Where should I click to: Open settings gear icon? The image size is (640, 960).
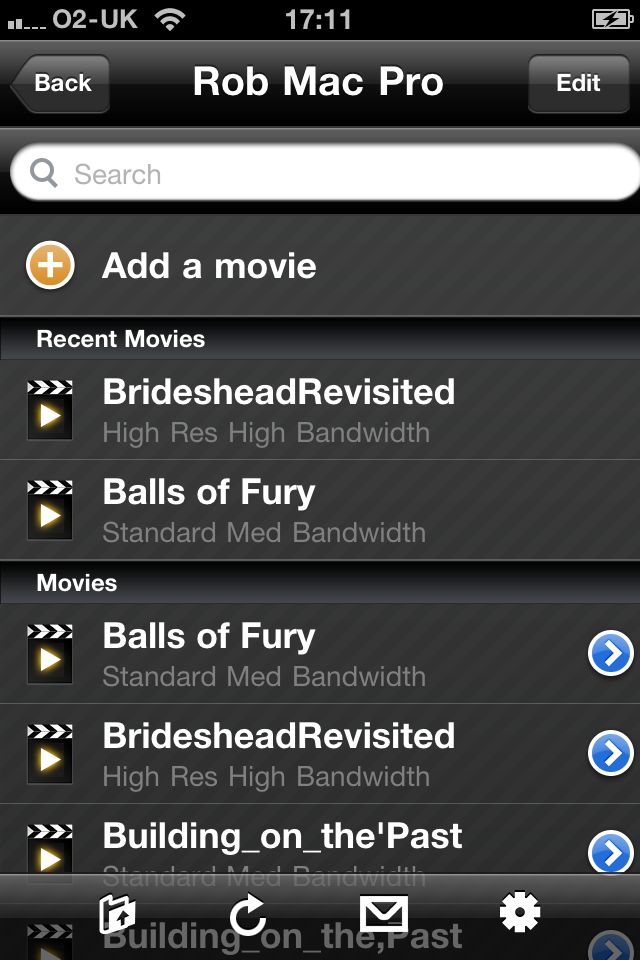pyautogui.click(x=520, y=912)
